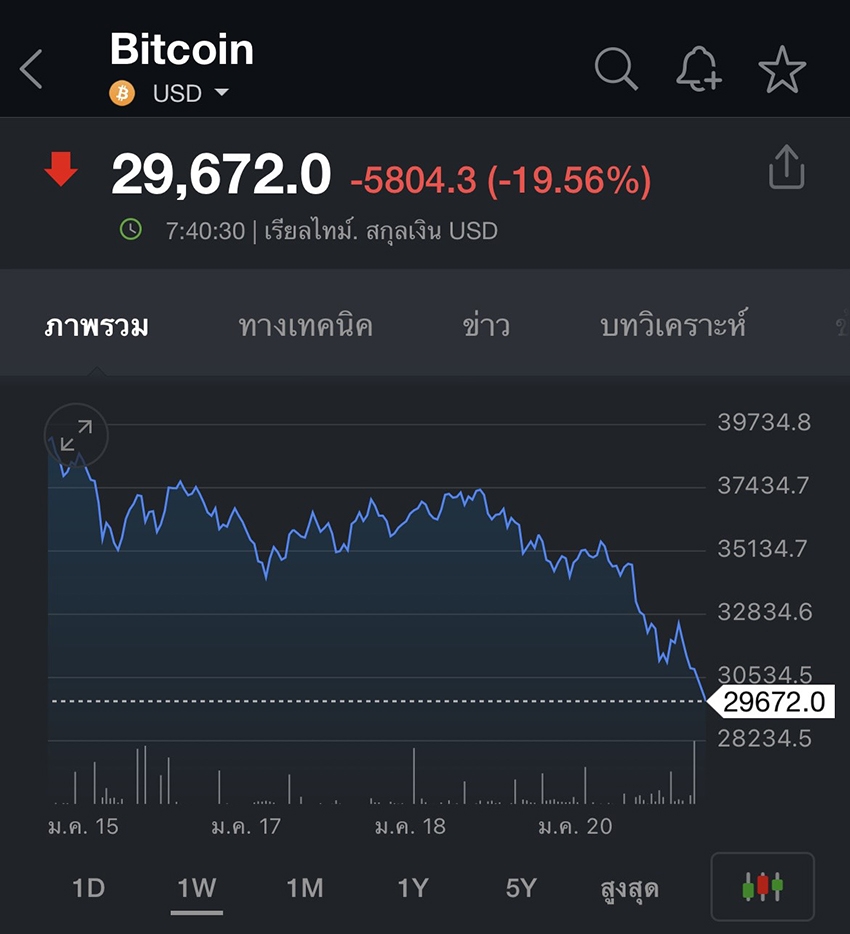Switch to the ทางเทคนิค tab
Image resolution: width=850 pixels, height=934 pixels.
click(306, 325)
